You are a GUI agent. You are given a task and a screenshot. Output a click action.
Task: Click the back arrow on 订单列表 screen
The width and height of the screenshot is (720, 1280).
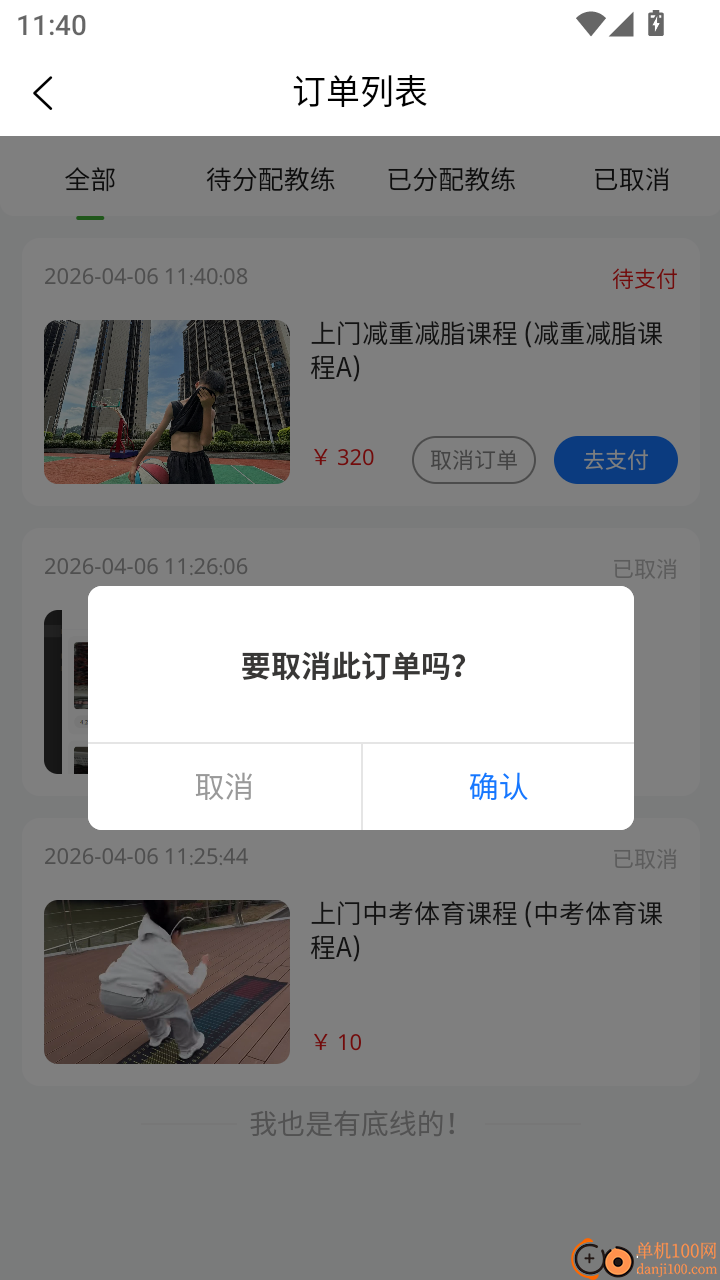(x=42, y=92)
